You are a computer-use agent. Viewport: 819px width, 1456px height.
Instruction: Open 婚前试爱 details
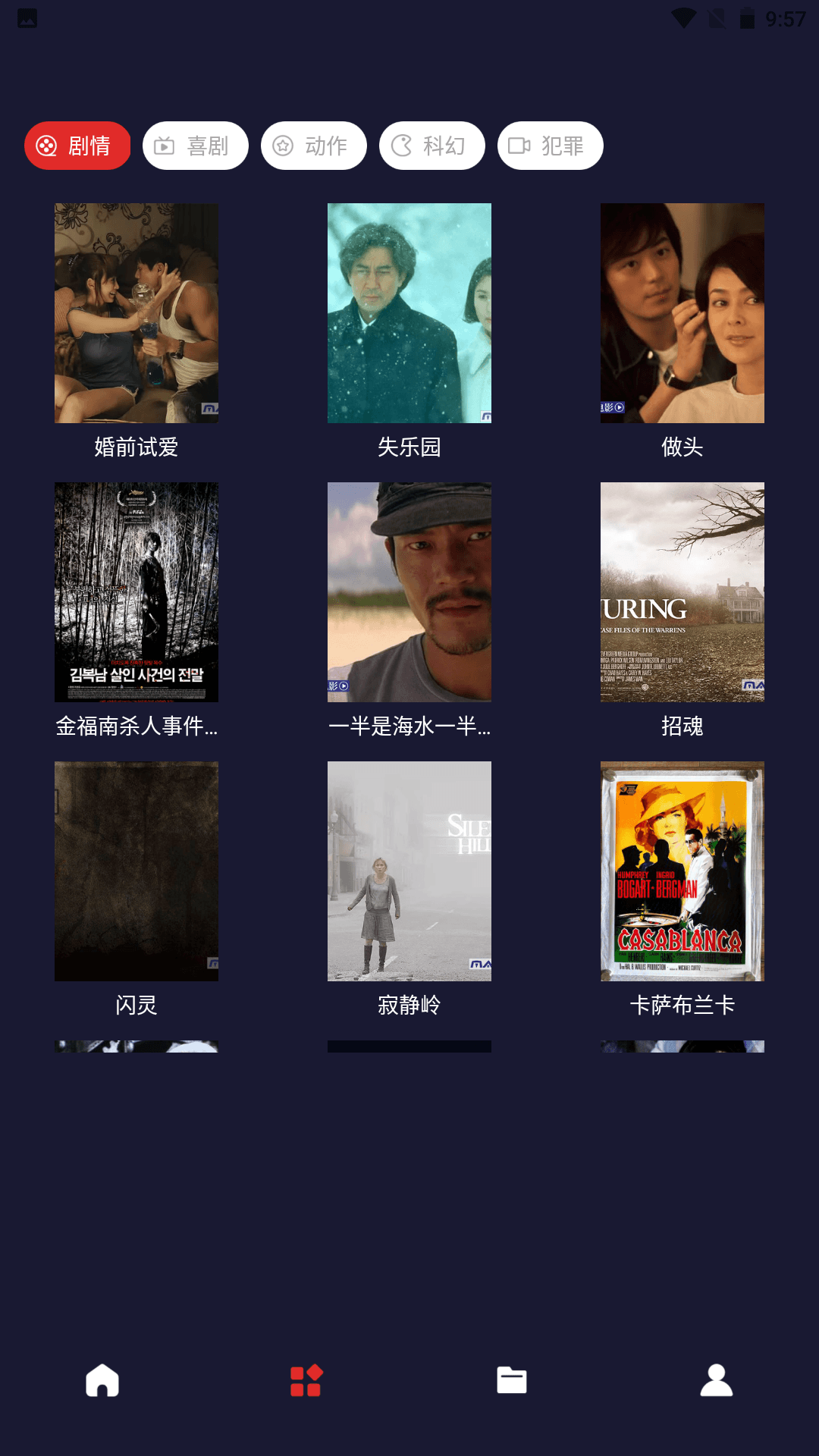coord(135,447)
